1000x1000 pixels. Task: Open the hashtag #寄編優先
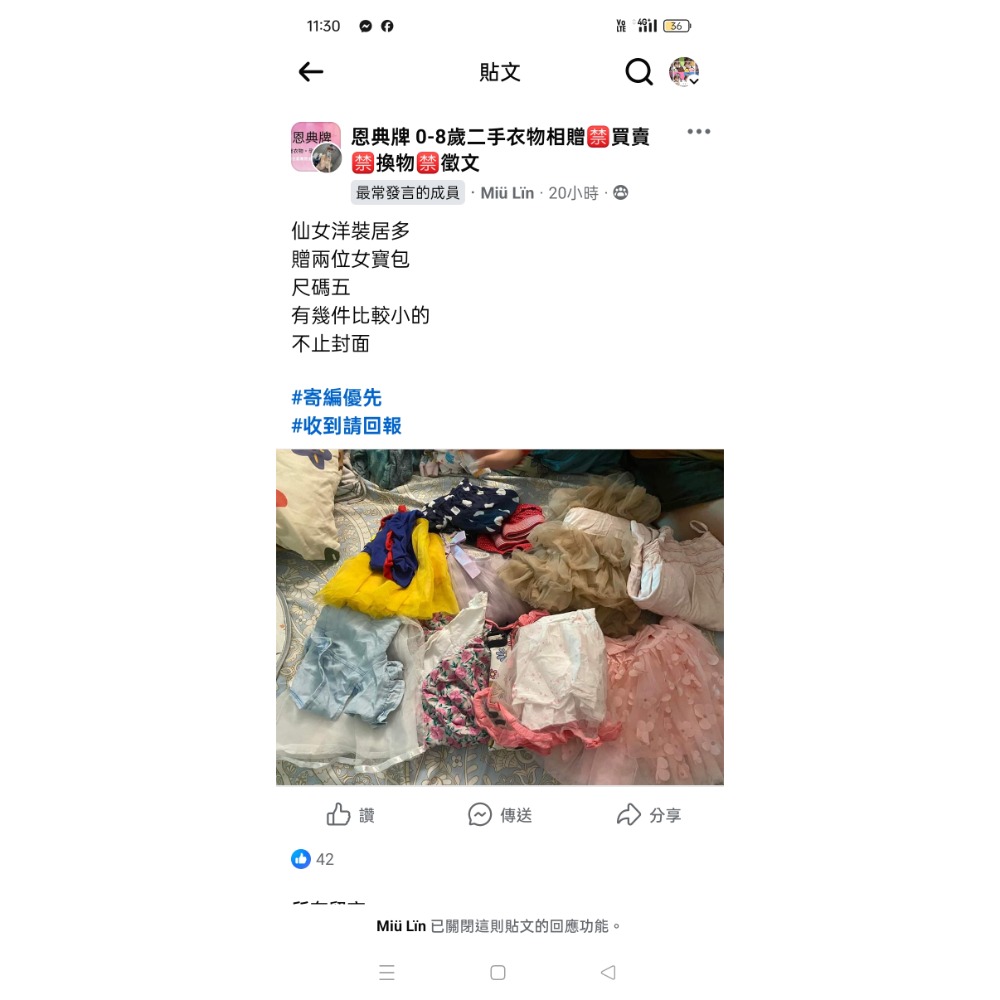[x=336, y=398]
